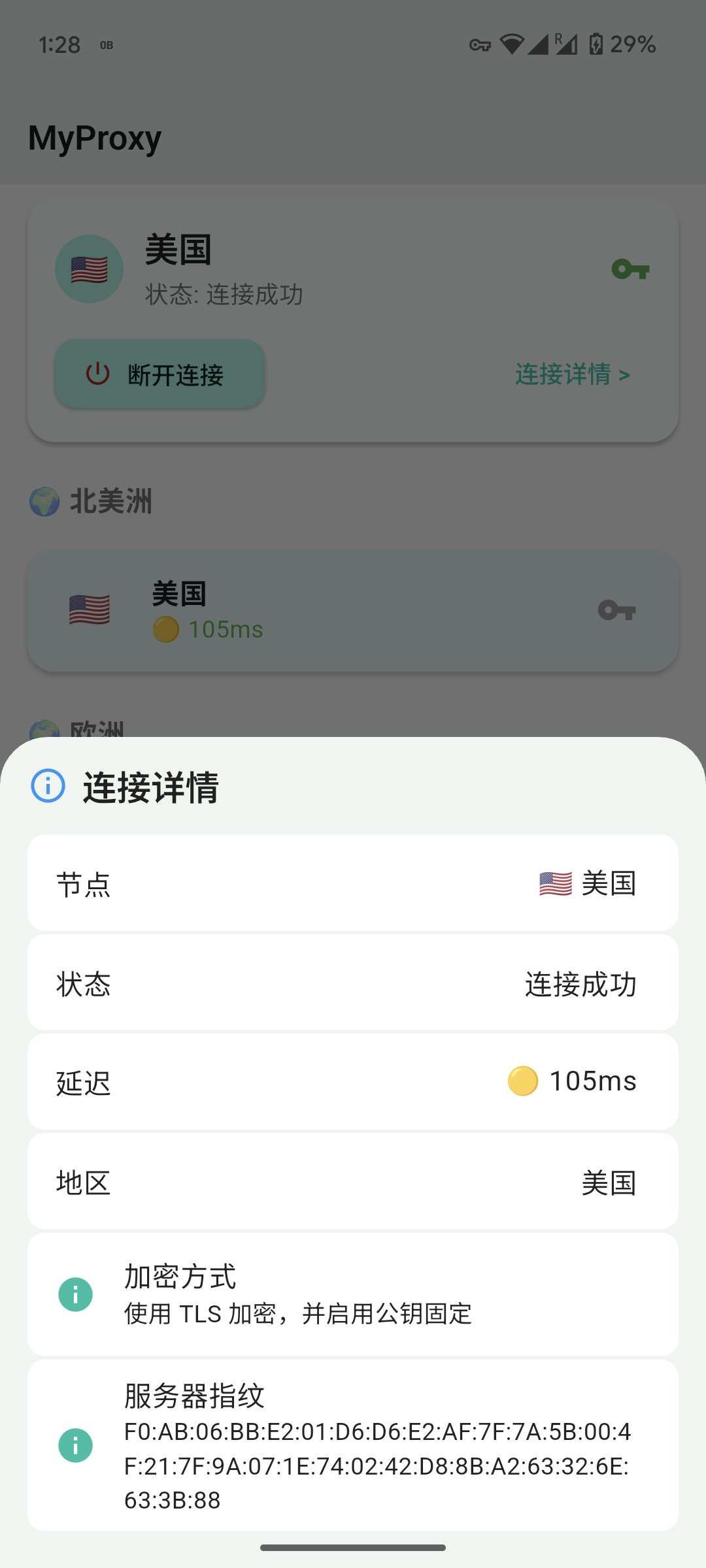Select the 美国 node card showing 105ms
This screenshot has width=706, height=1568.
click(352, 611)
